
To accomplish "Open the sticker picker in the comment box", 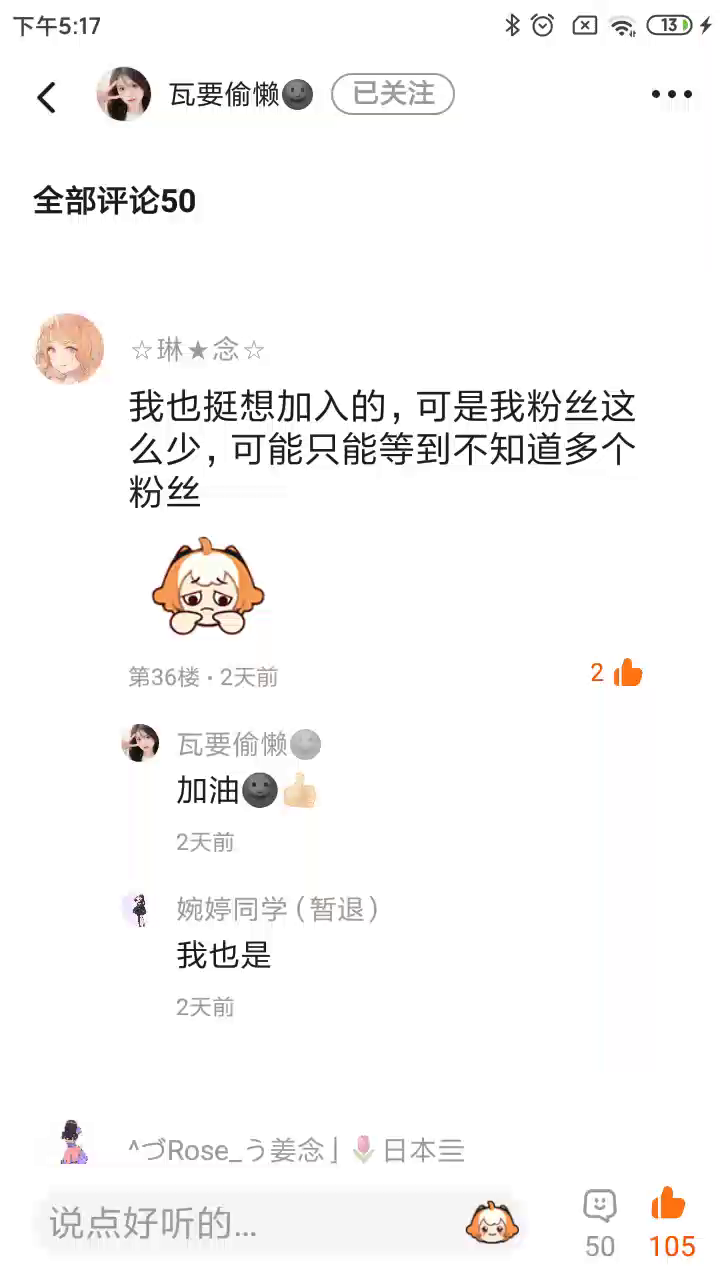I will point(492,1222).
